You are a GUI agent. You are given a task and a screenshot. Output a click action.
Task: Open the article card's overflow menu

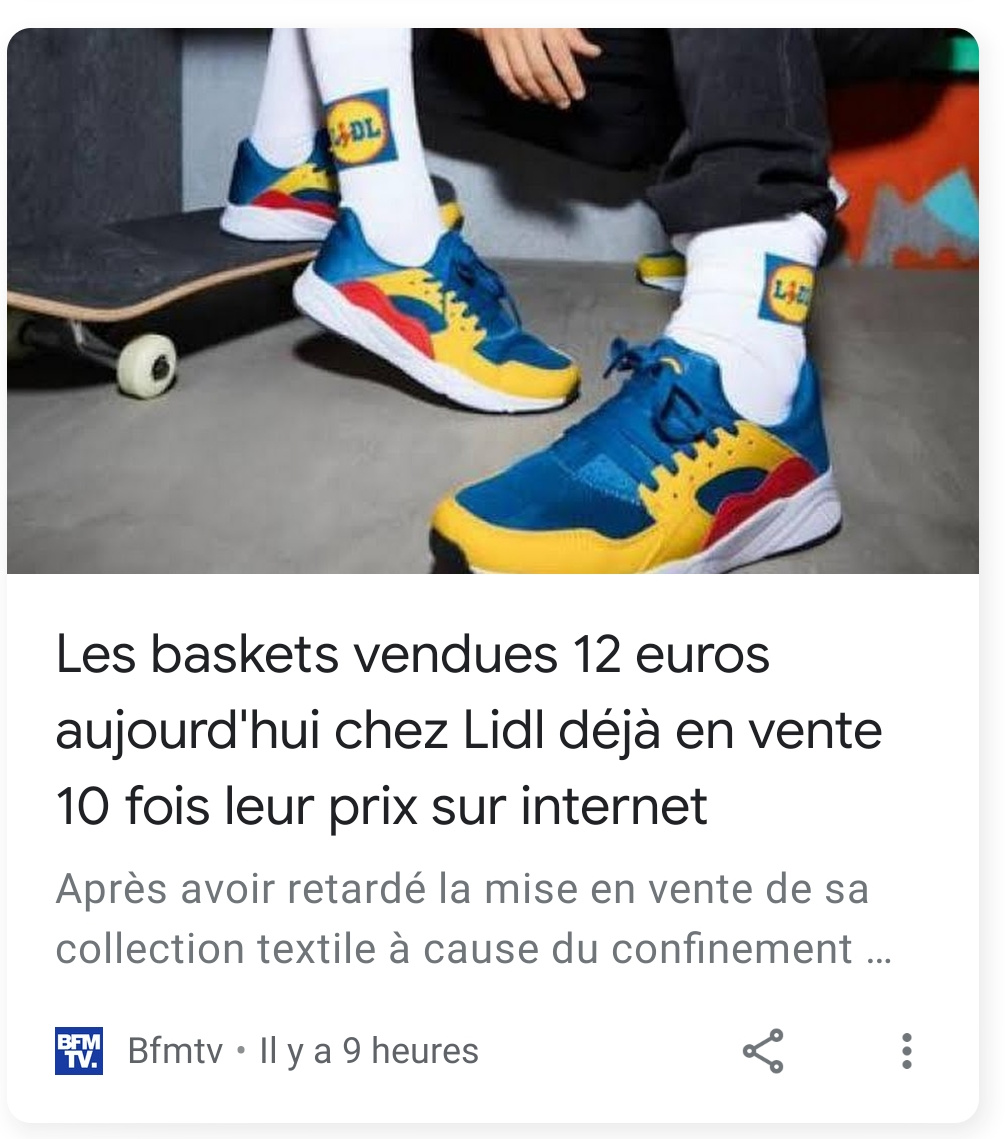click(906, 1051)
